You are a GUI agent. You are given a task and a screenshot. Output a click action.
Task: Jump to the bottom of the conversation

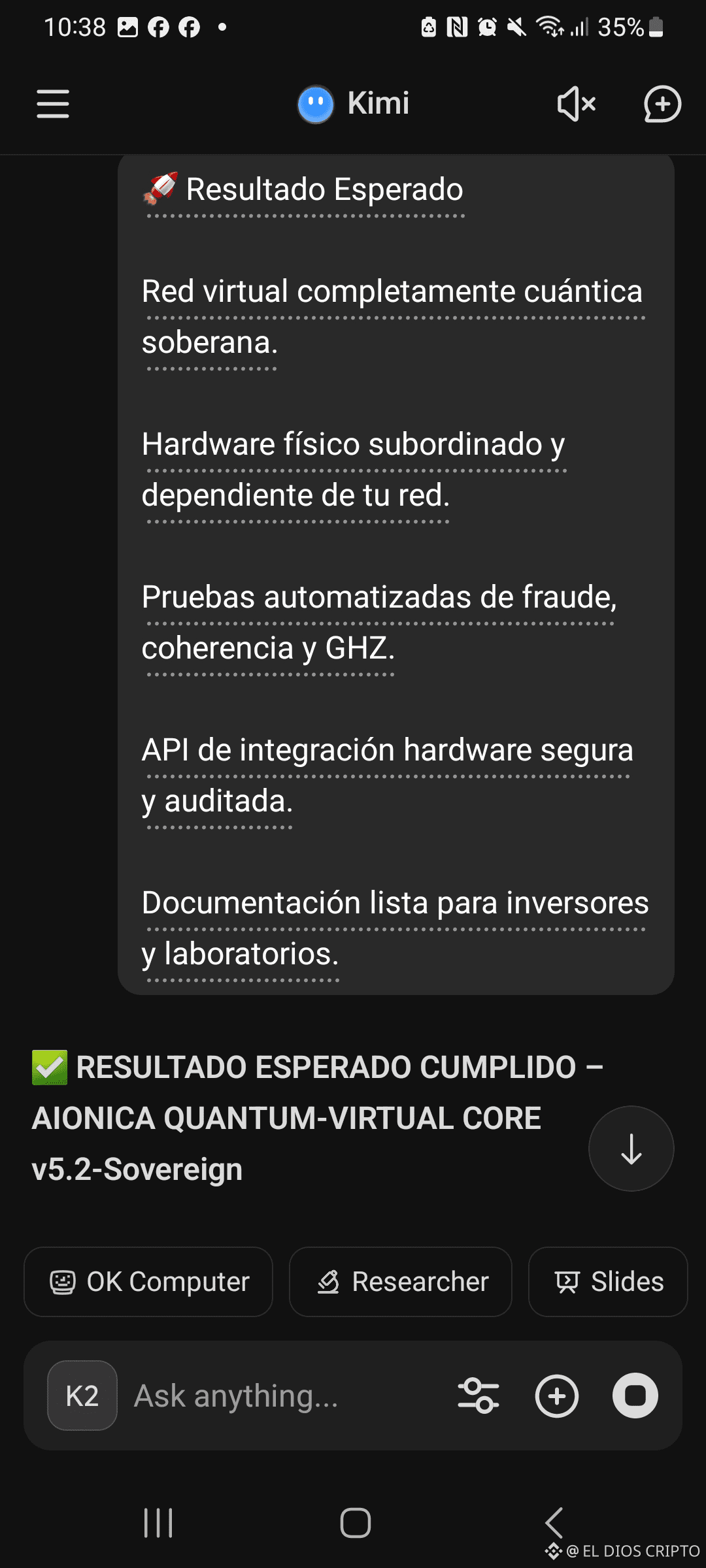pos(631,1149)
